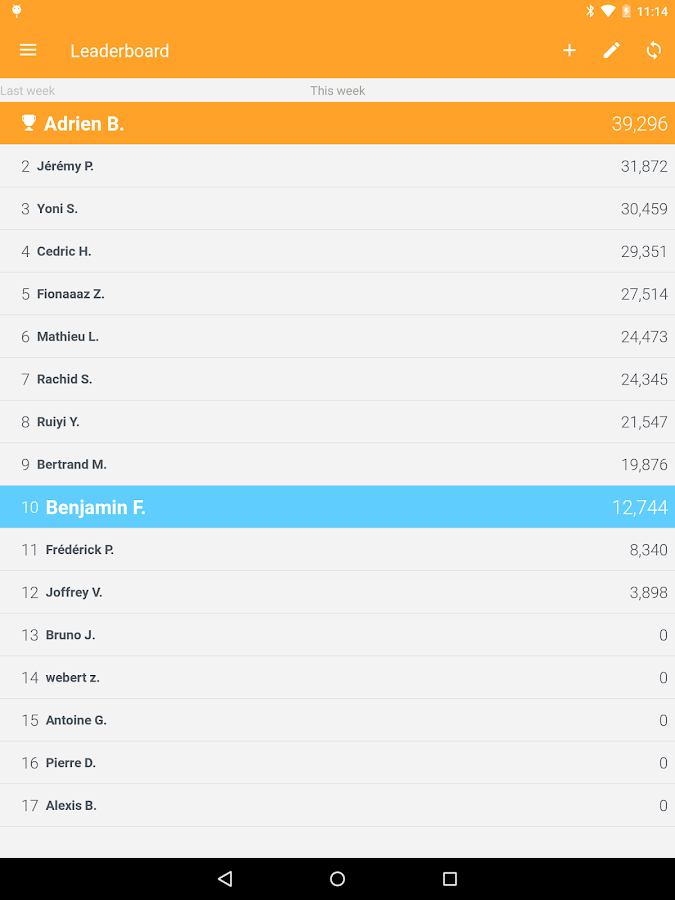View Ruiyi Y.'s leaderboard row
Image resolution: width=675 pixels, height=900 pixels.
338,422
